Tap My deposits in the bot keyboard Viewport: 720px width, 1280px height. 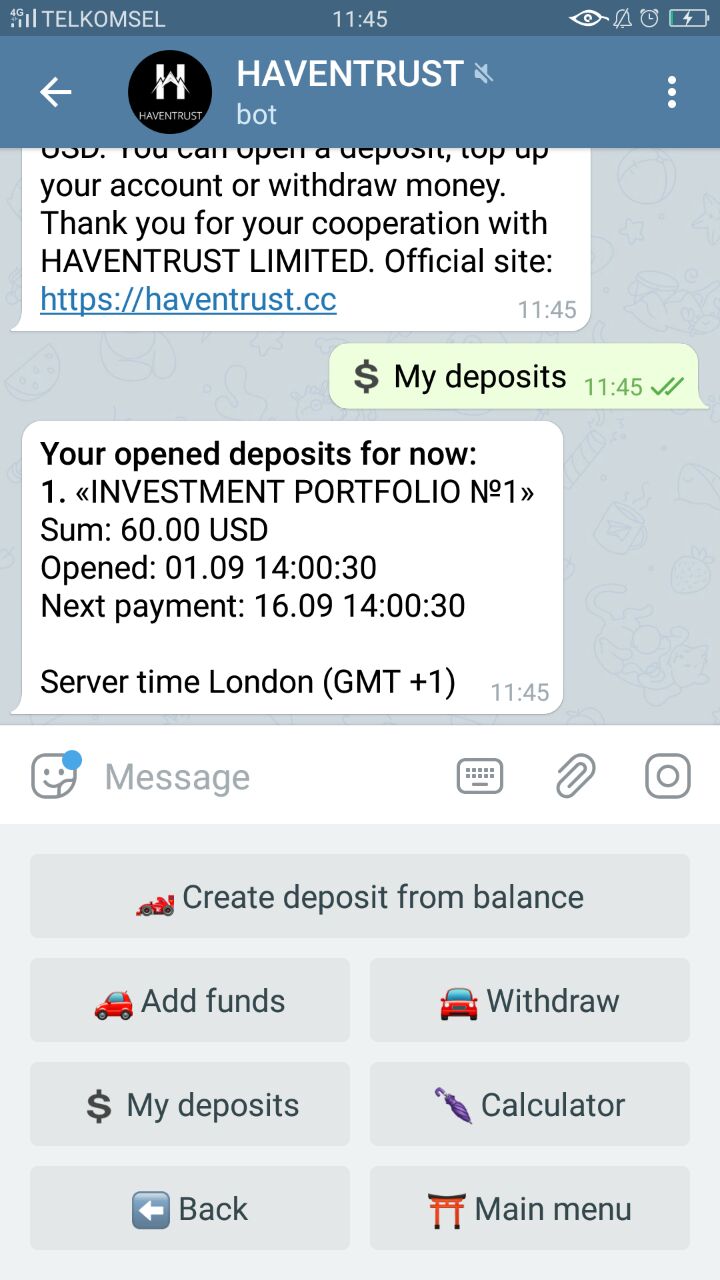click(190, 1104)
